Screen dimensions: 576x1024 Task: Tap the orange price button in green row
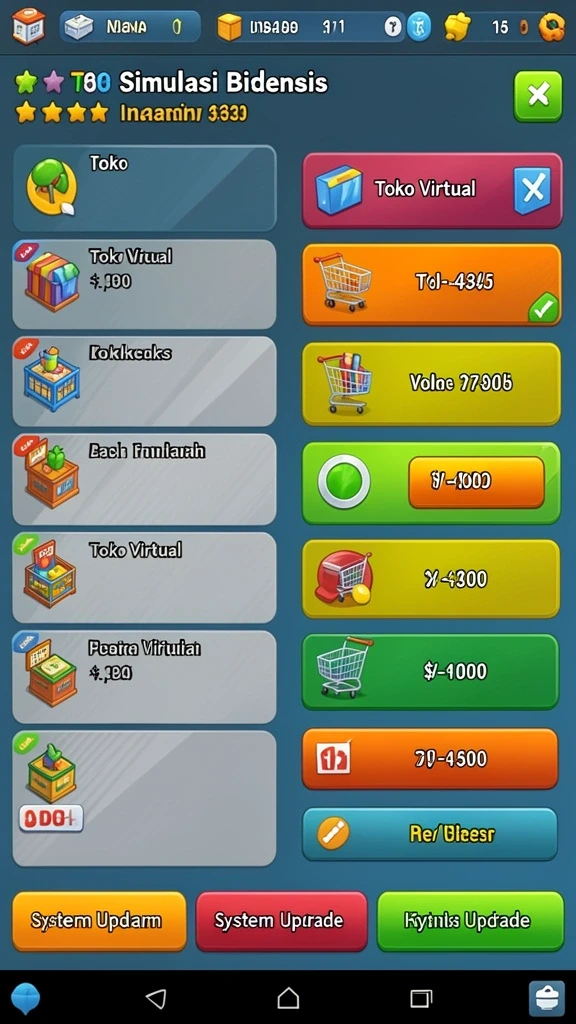(x=476, y=482)
